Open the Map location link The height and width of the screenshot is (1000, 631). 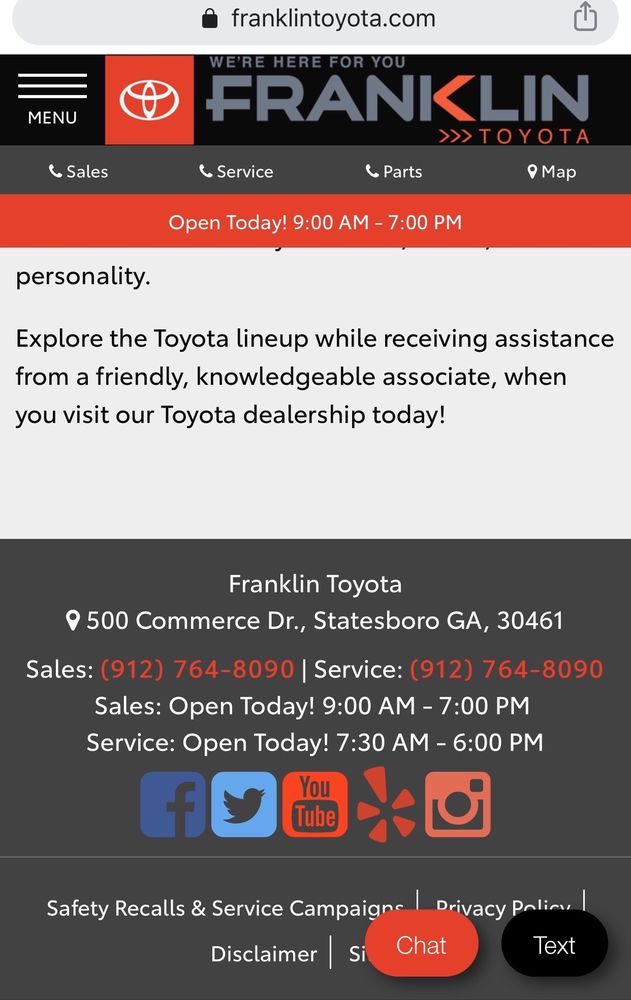click(x=552, y=172)
